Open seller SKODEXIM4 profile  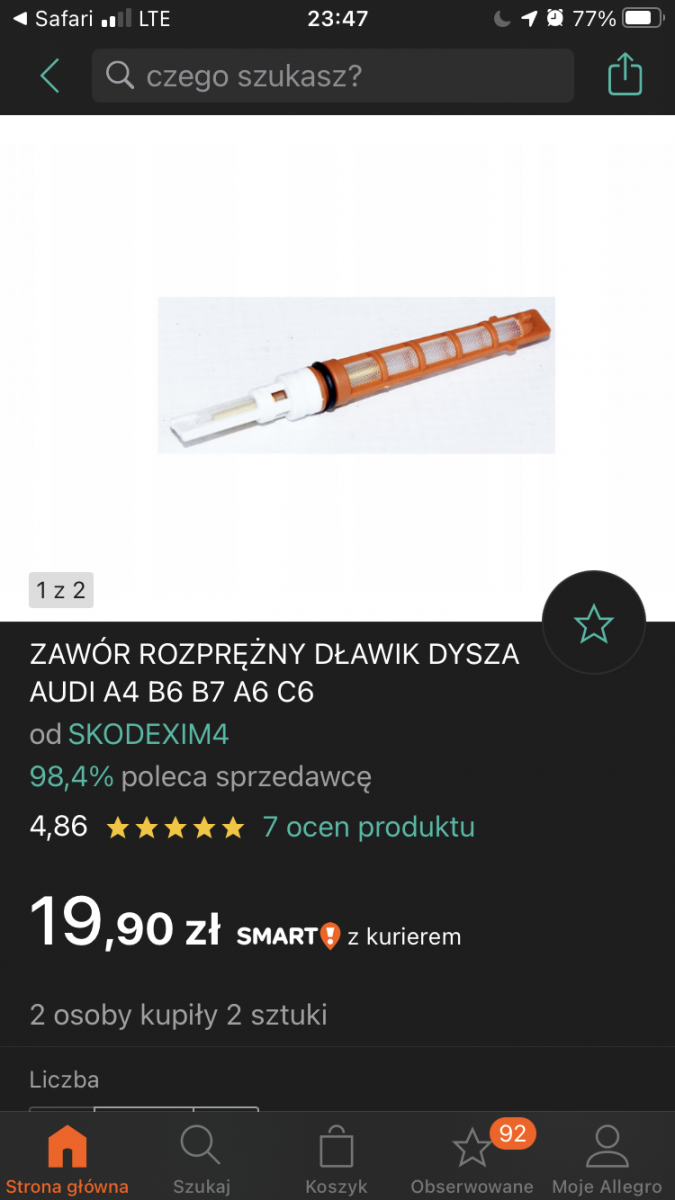tap(148, 735)
